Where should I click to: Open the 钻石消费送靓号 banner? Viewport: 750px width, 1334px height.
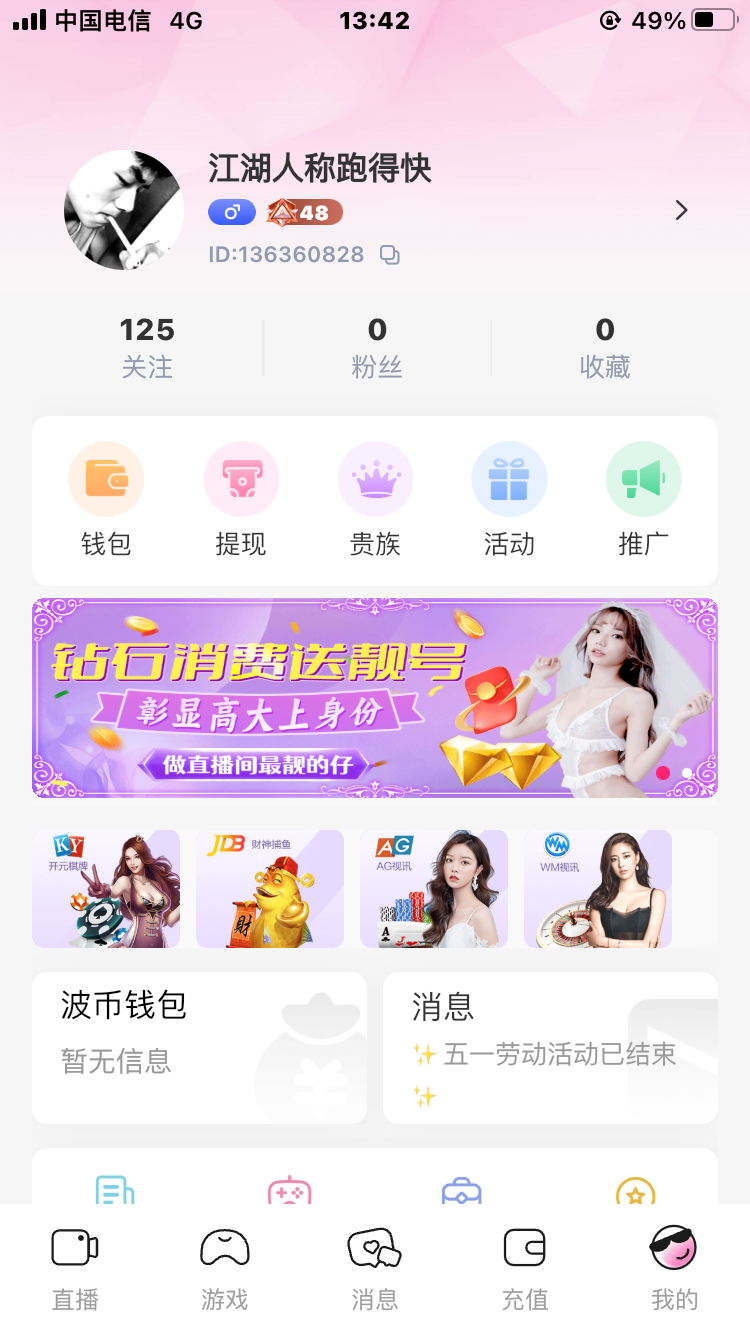point(375,698)
